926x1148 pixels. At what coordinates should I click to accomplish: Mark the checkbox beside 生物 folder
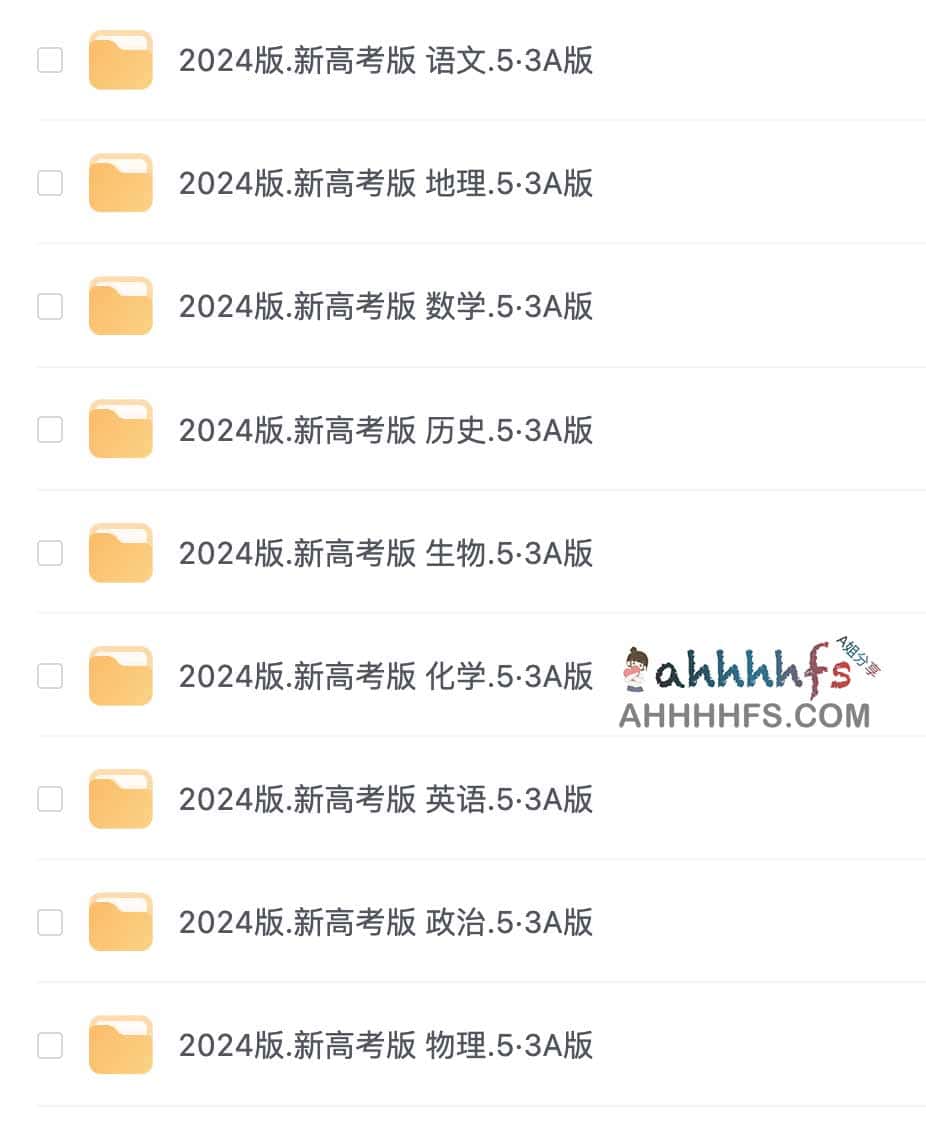click(x=50, y=552)
